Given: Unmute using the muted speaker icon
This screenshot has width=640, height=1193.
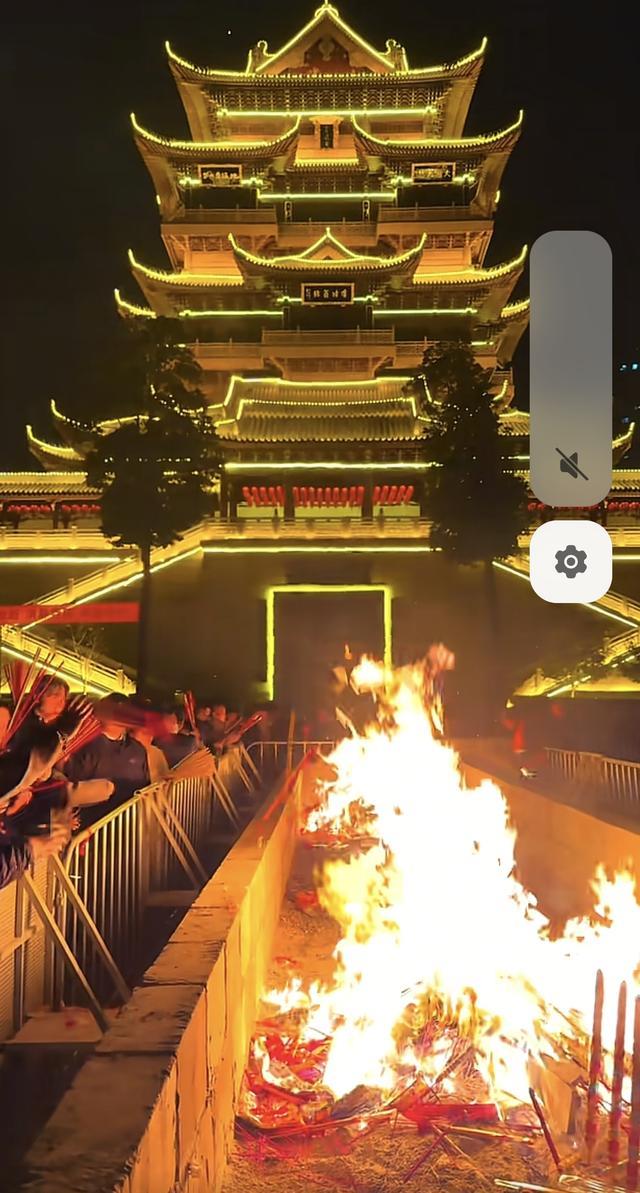Looking at the screenshot, I should click(x=571, y=464).
